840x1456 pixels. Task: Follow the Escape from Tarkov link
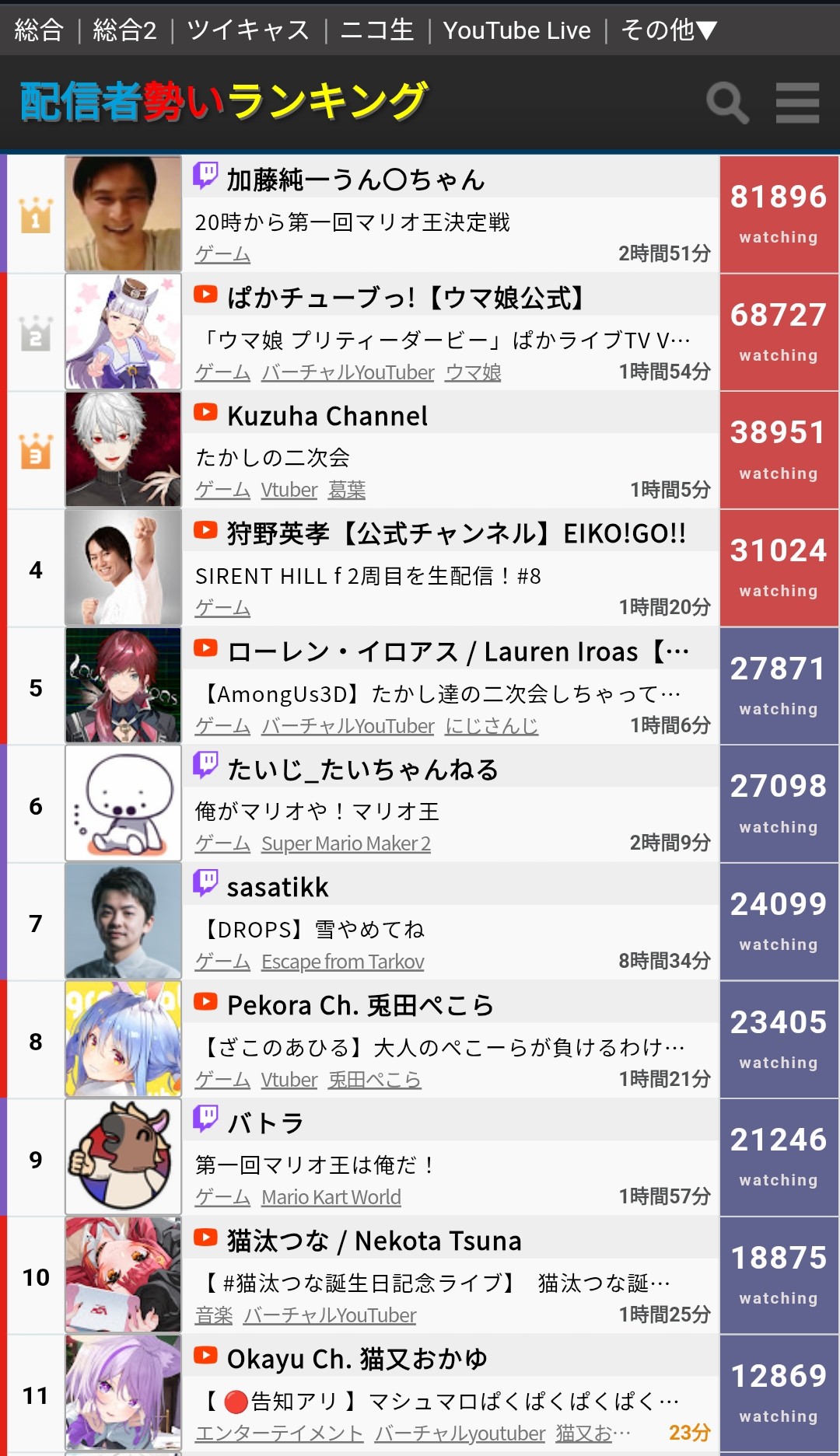(x=342, y=962)
